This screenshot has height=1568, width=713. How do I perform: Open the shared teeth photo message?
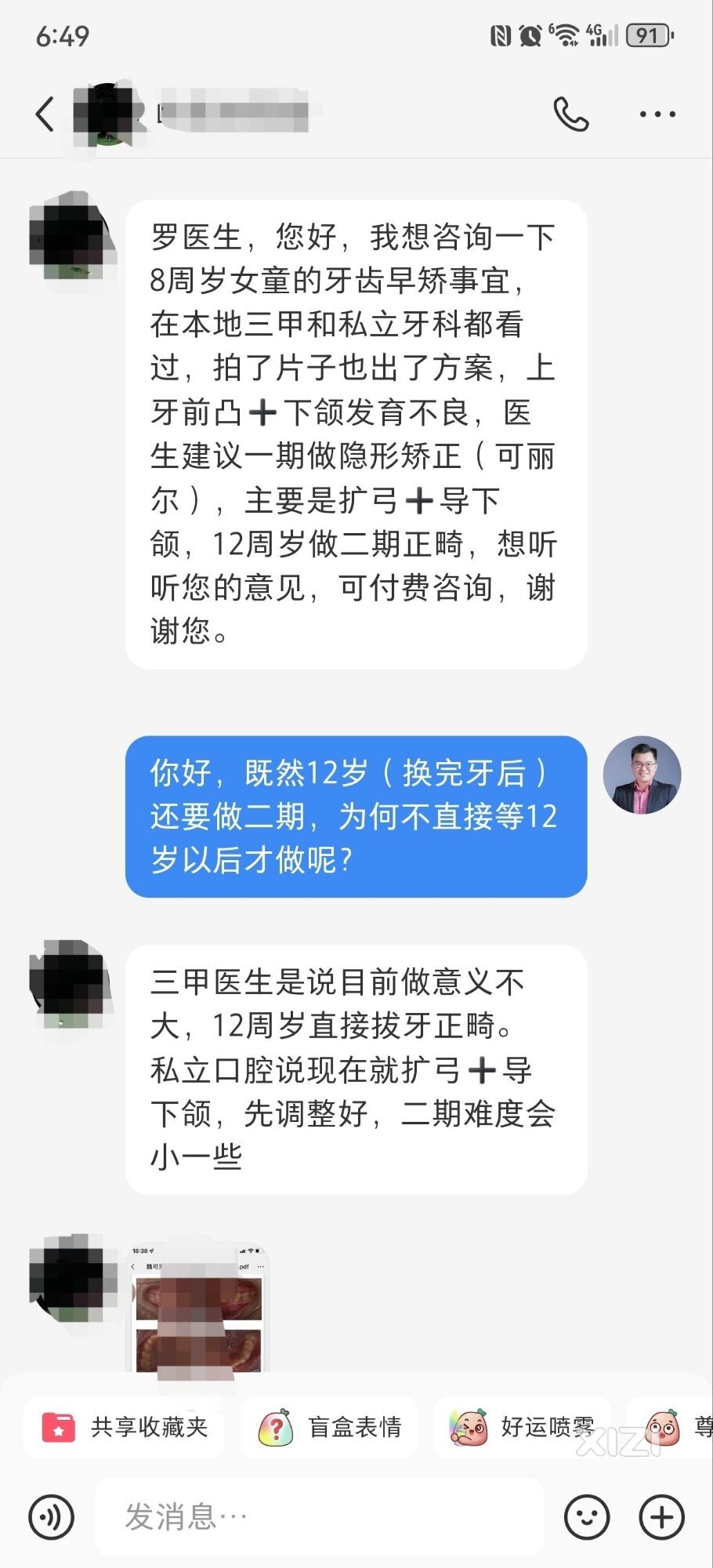pyautogui.click(x=198, y=1308)
